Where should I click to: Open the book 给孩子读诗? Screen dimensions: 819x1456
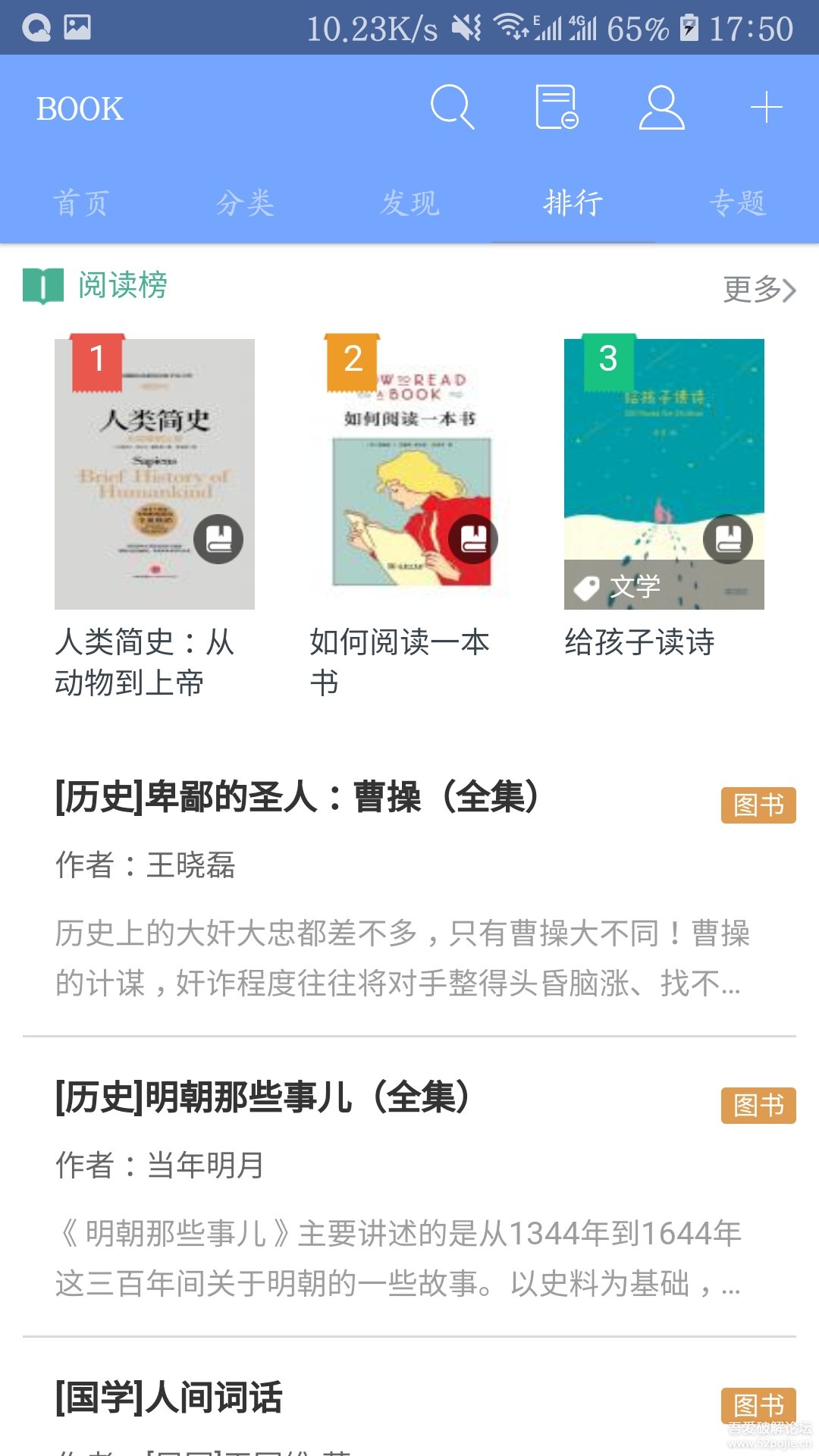(x=664, y=474)
